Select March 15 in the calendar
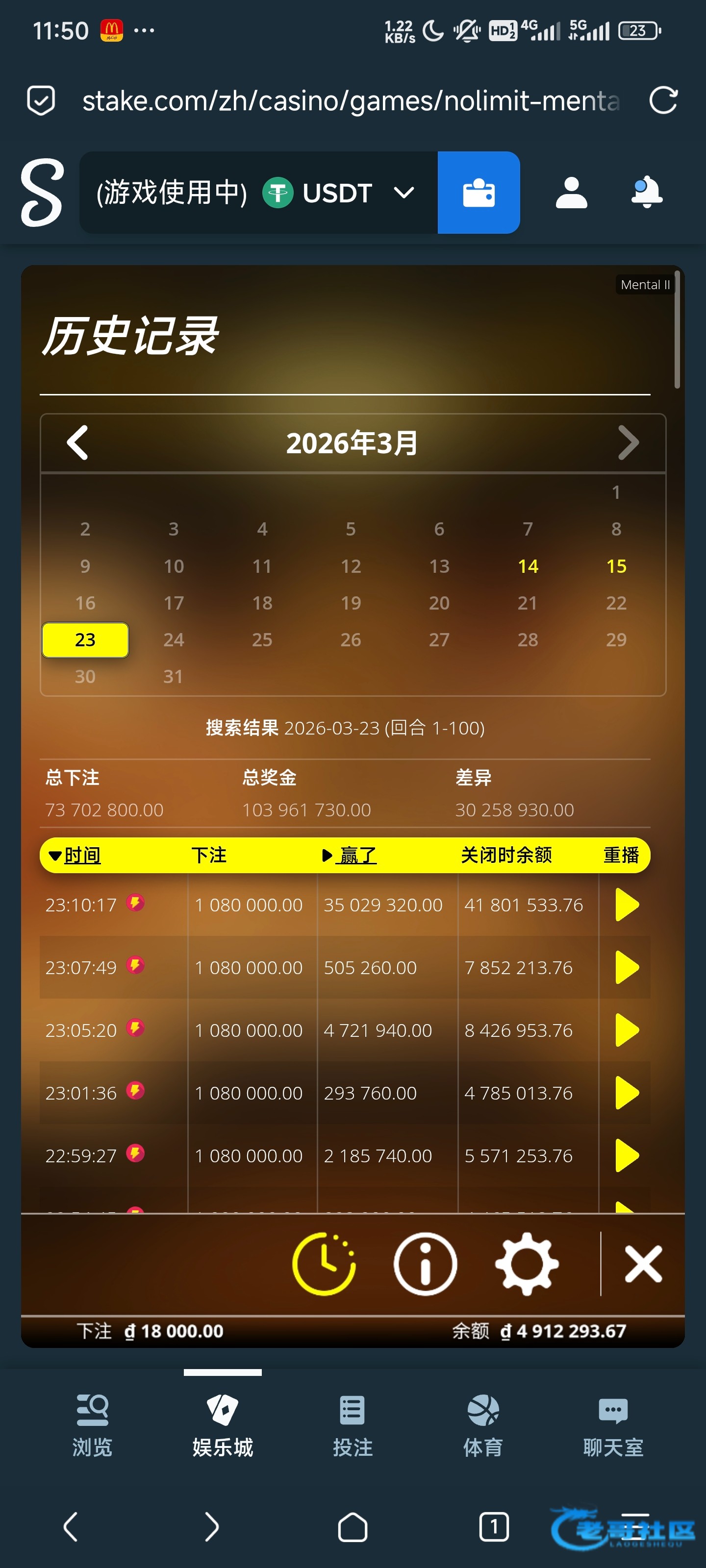 coord(616,566)
